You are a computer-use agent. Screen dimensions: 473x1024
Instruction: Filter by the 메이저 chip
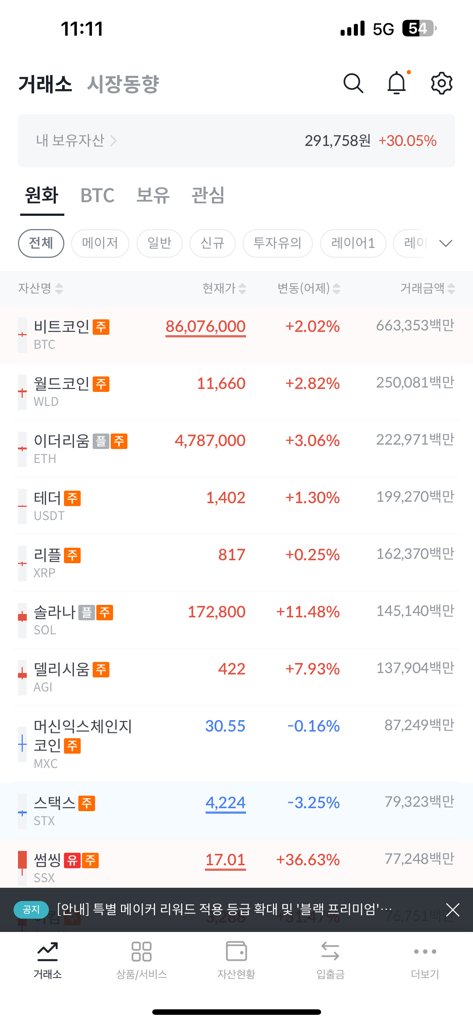pos(100,244)
